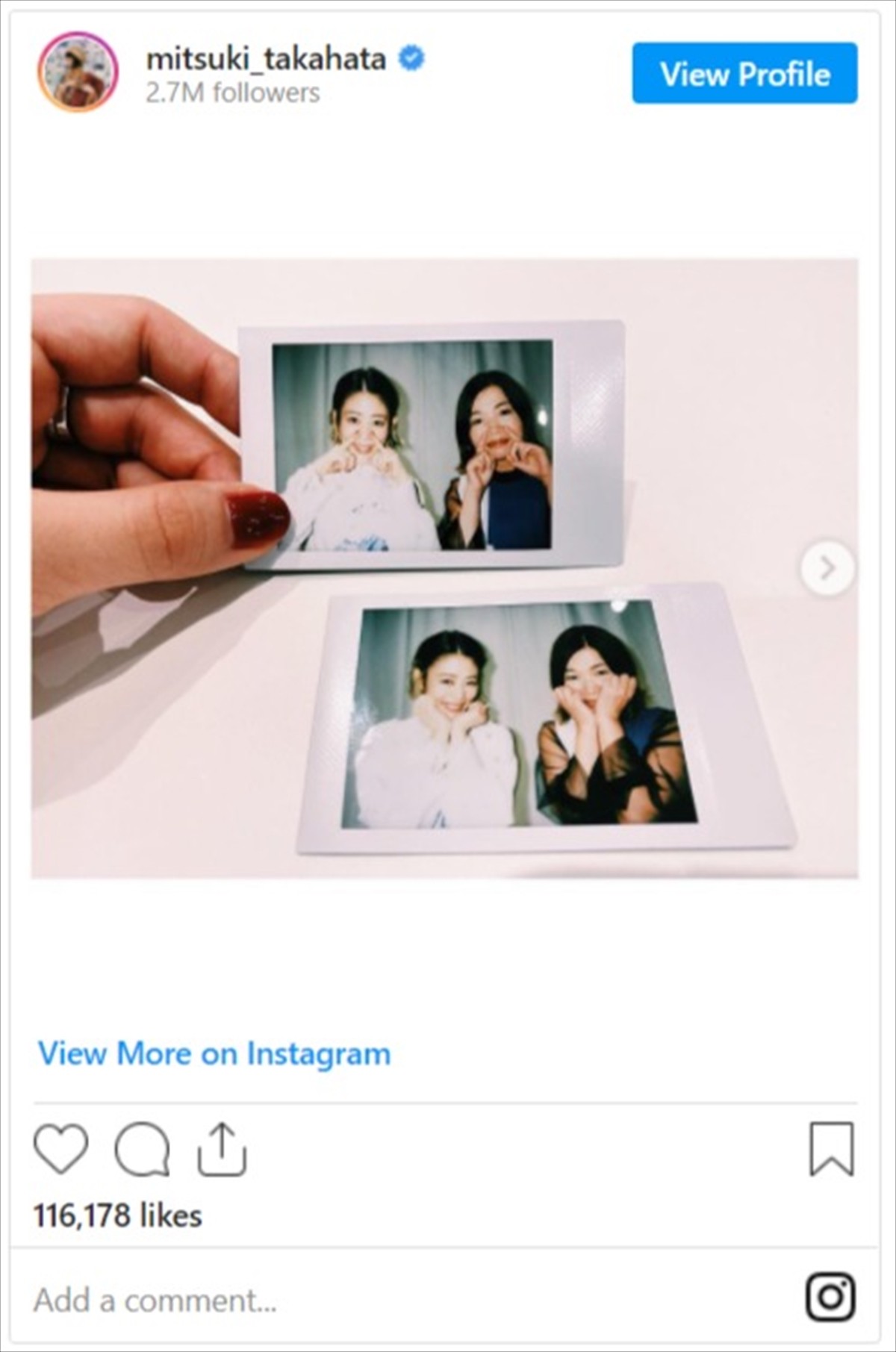Open the Instagram logo icon
The image size is (896, 1352).
click(x=830, y=1297)
